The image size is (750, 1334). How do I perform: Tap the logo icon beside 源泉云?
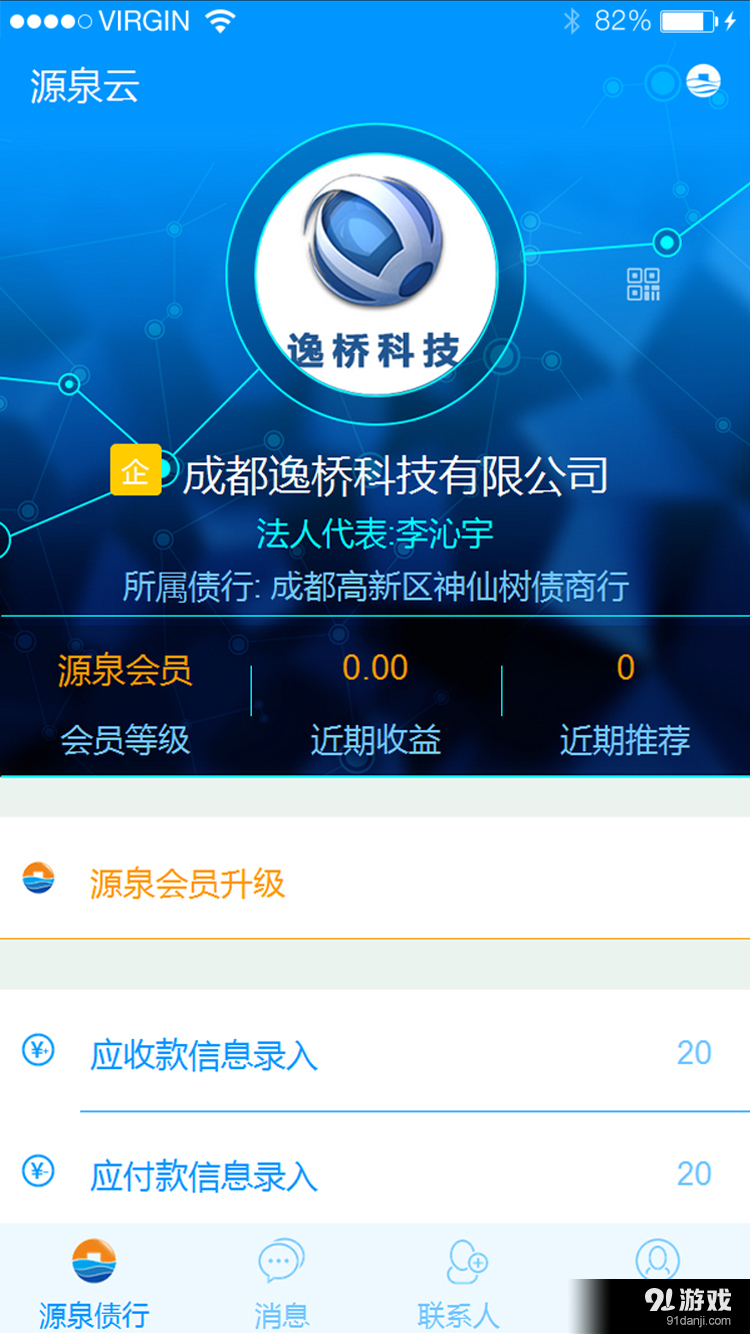pos(703,81)
